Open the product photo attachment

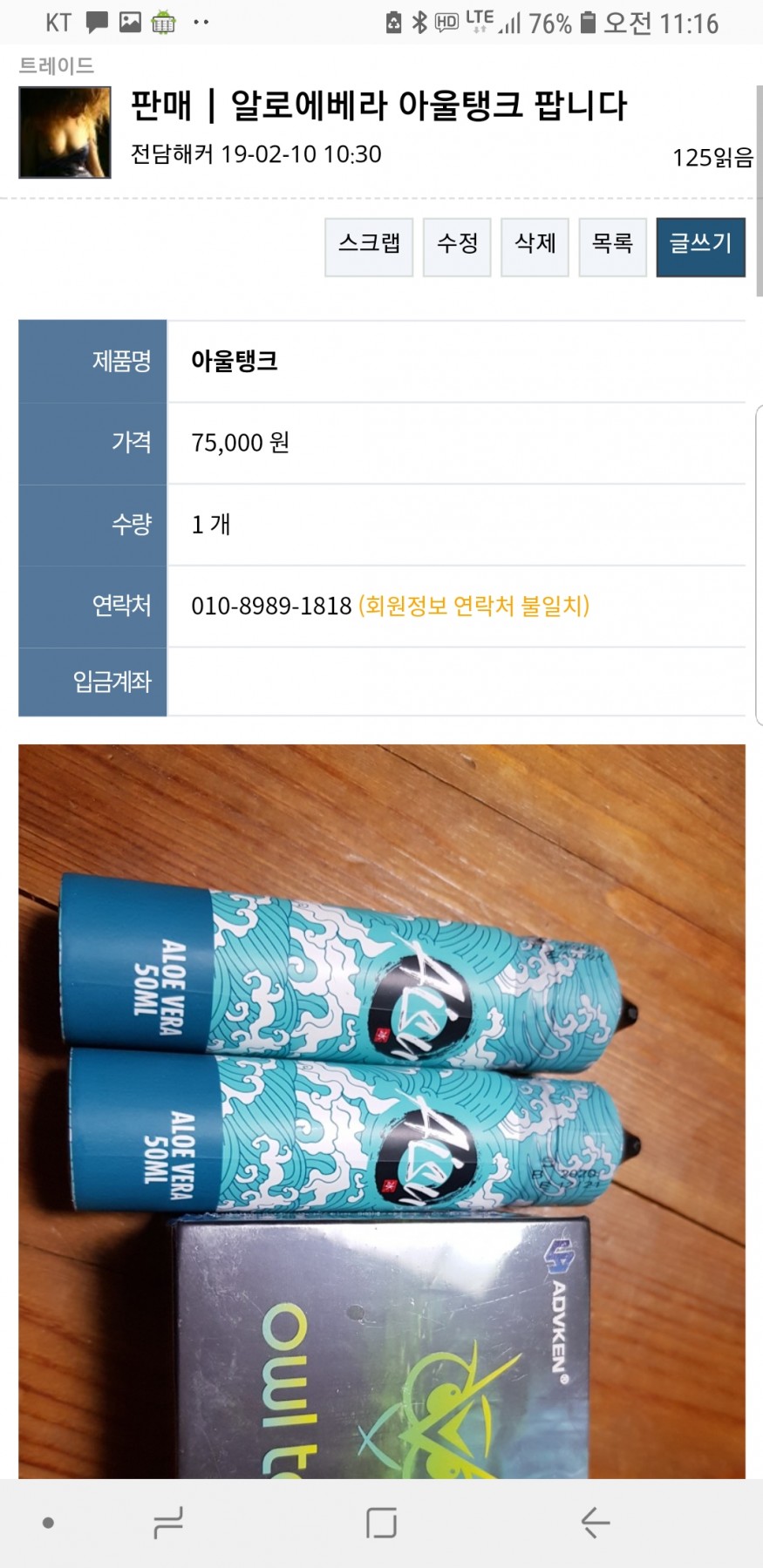pos(382,1111)
